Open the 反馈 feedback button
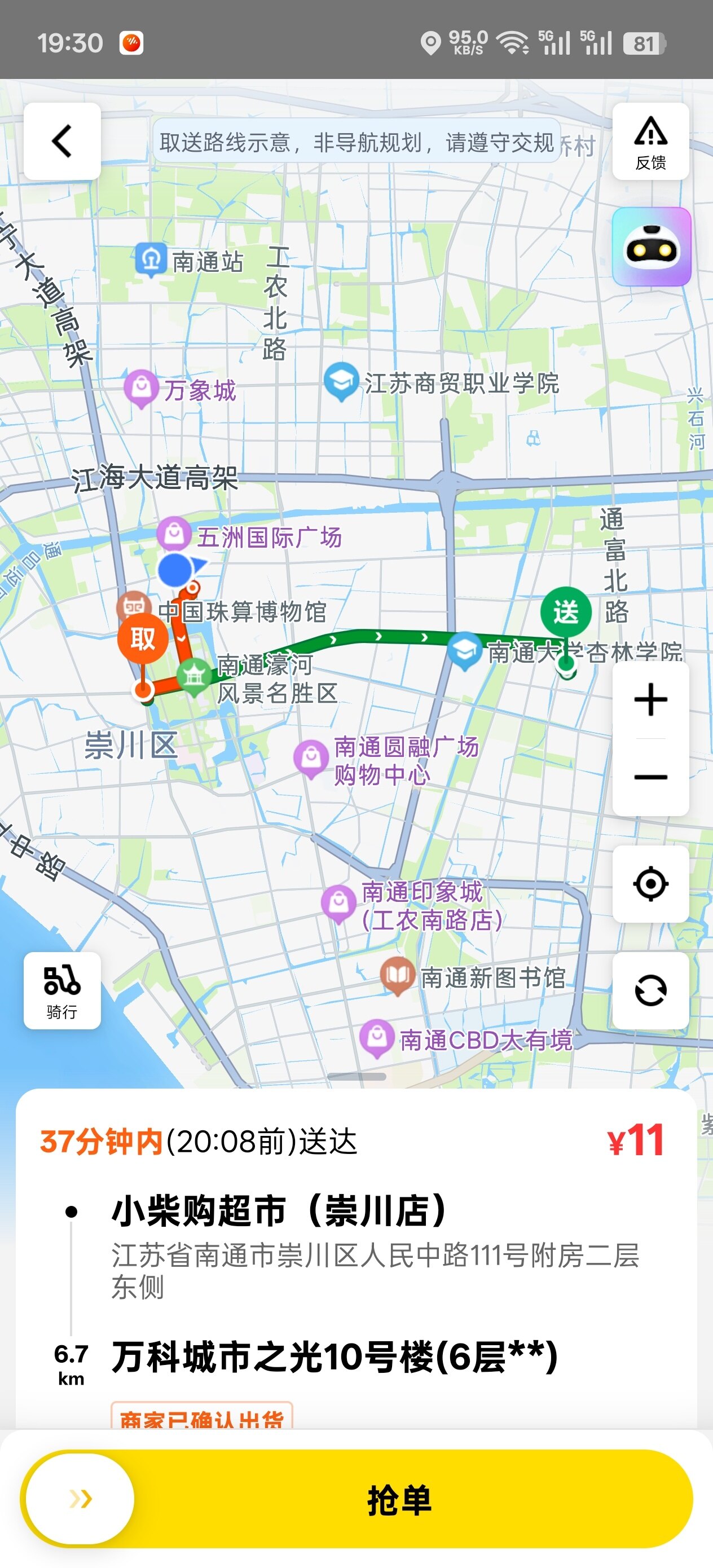This screenshot has height=1568, width=713. tap(650, 141)
